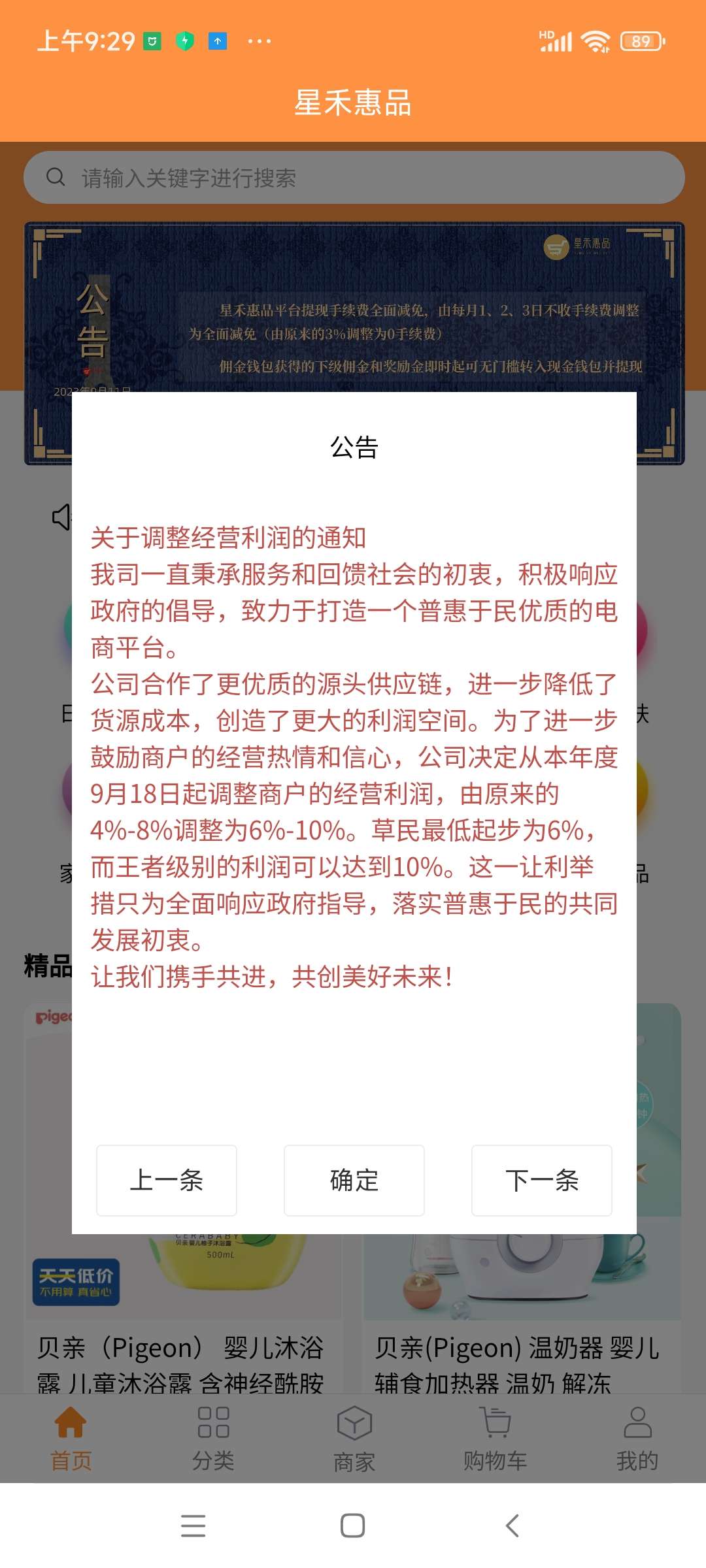
Task: Show the previous announcement (上一条)
Action: (x=167, y=1180)
